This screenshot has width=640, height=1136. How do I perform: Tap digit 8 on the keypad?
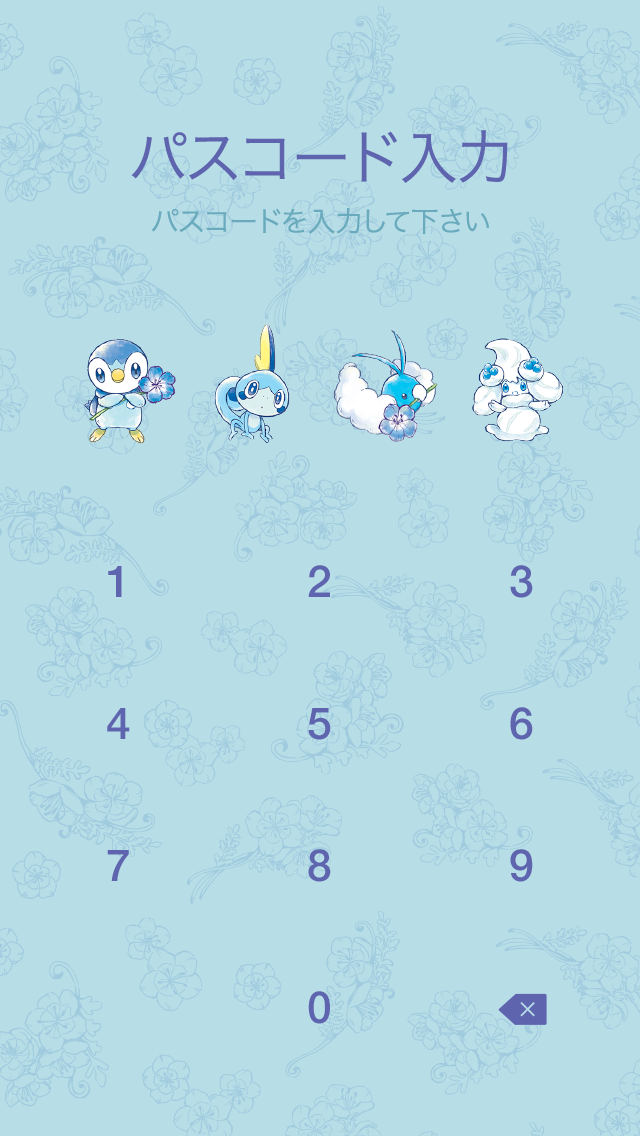(319, 866)
